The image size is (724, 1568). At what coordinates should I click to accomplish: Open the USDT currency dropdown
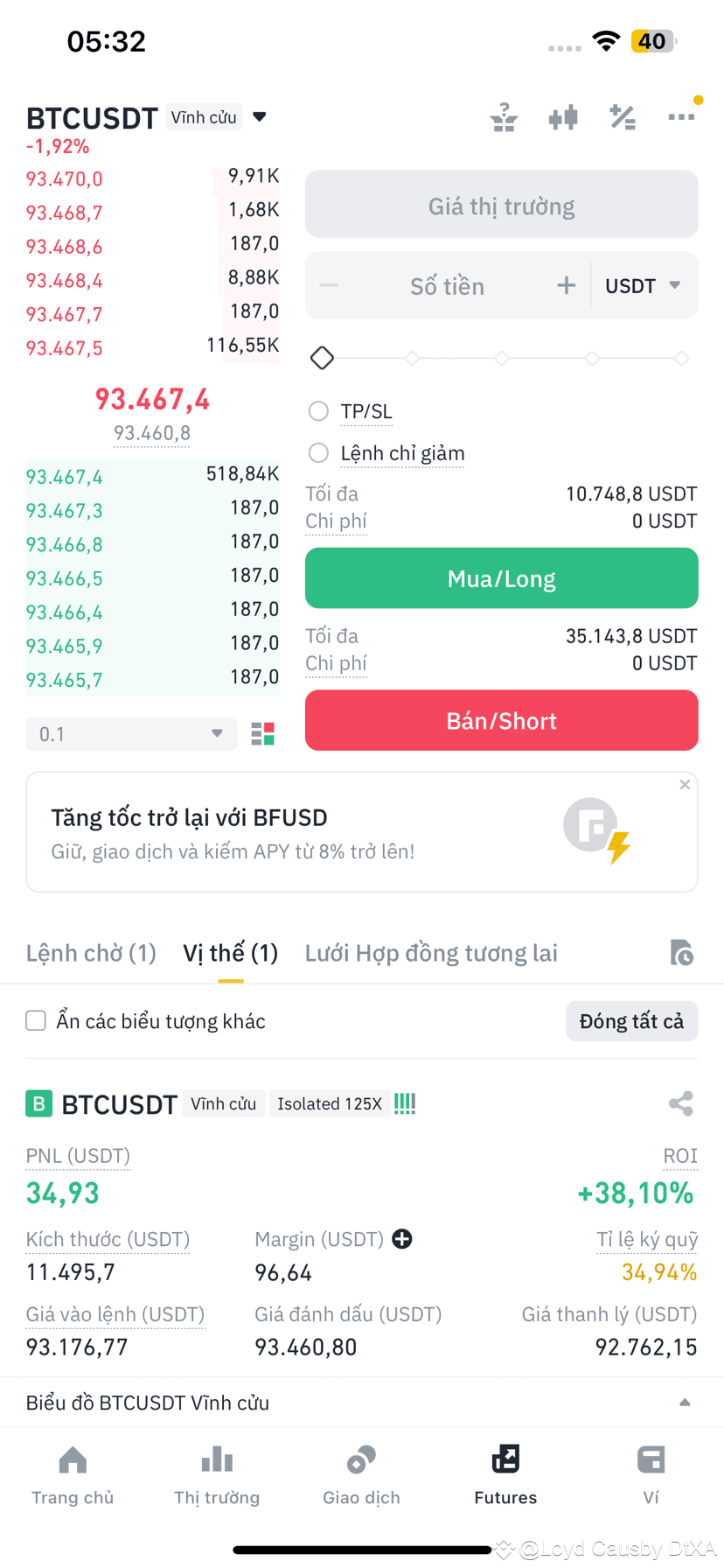[644, 285]
